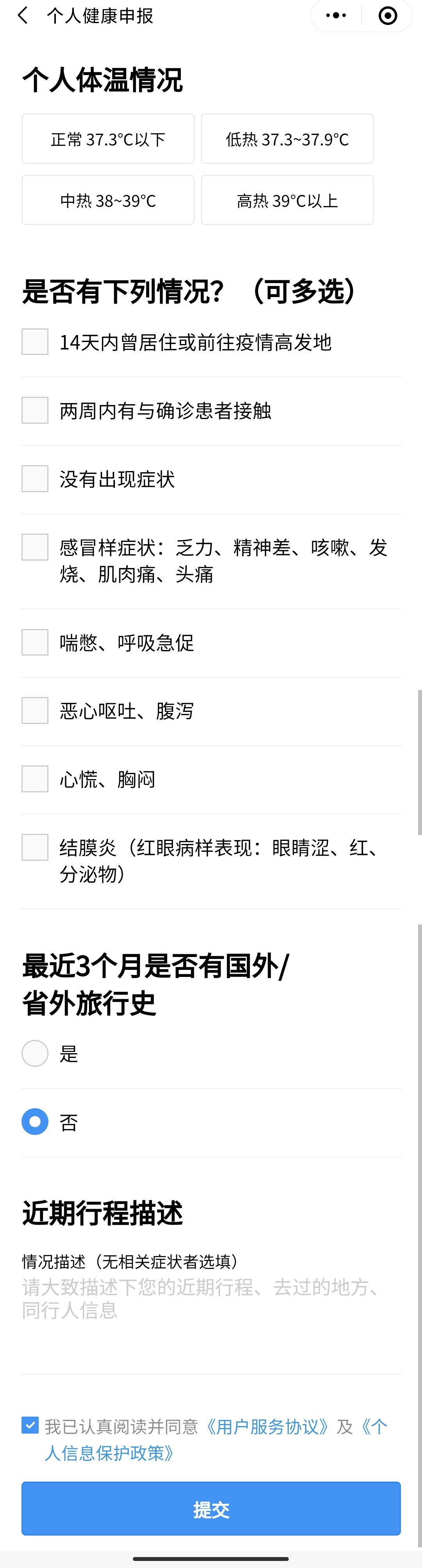Select 是 for recent travel history
Image resolution: width=422 pixels, height=1568 pixels.
click(x=35, y=1054)
